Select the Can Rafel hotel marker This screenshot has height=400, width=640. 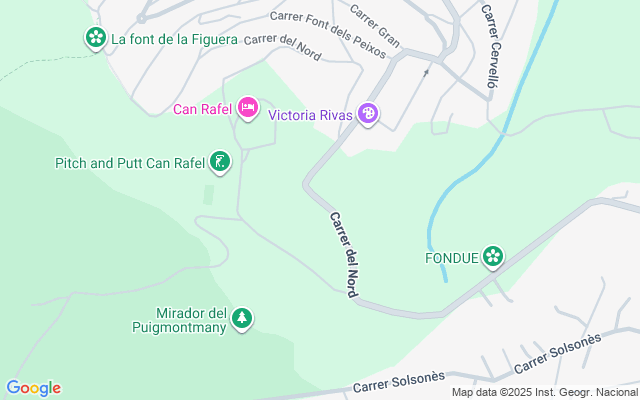tap(248, 107)
